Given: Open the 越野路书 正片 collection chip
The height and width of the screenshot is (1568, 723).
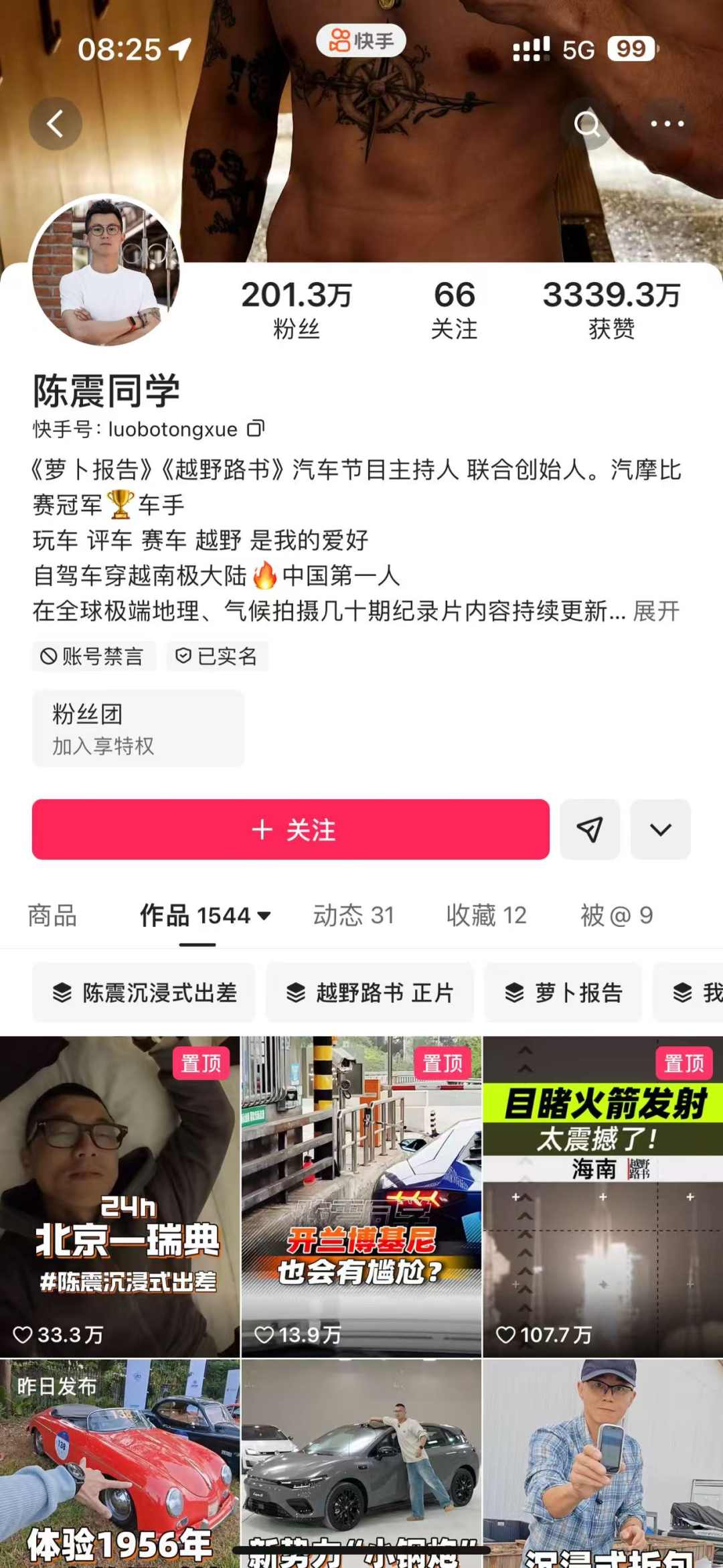Looking at the screenshot, I should click(x=370, y=993).
